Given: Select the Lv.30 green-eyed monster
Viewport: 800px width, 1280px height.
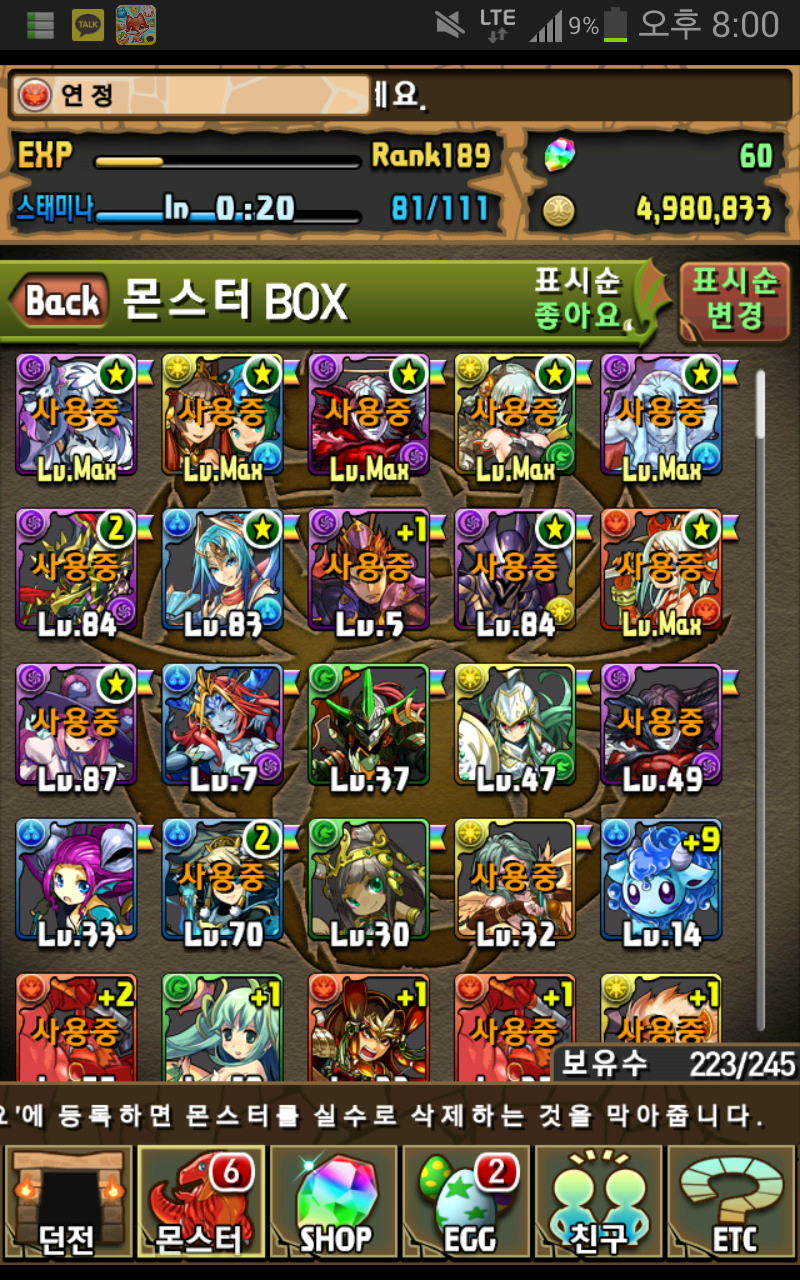Looking at the screenshot, I should (x=368, y=881).
